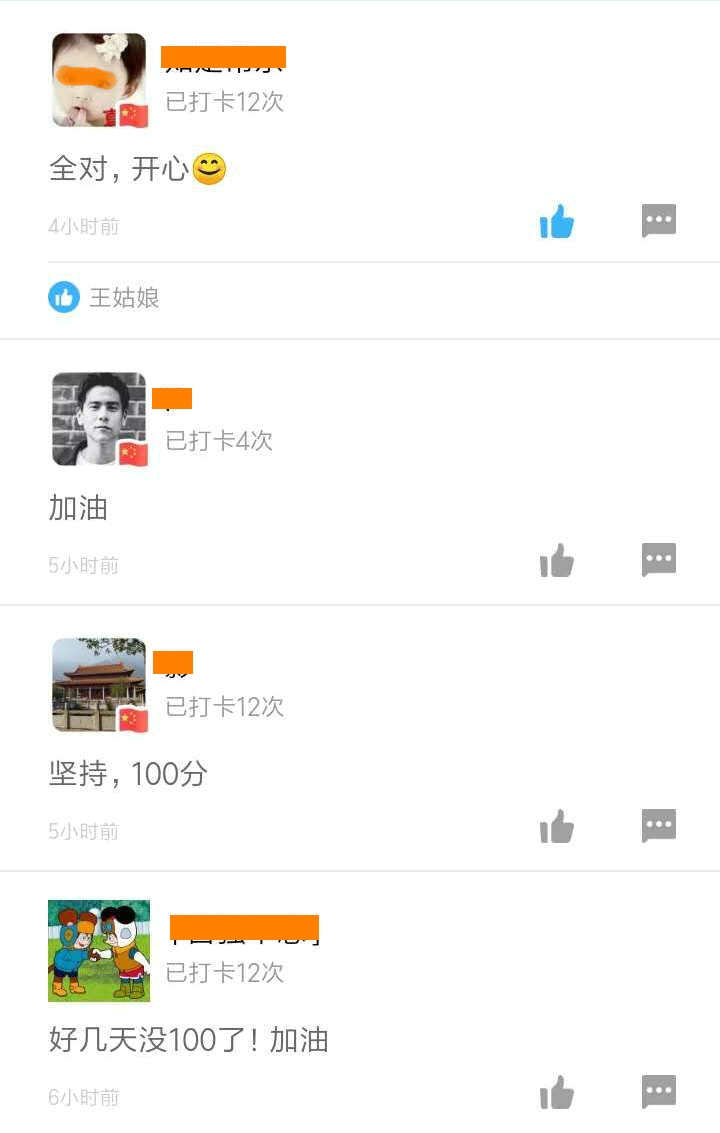Open comments on the 加油 post
The image size is (720, 1133).
tap(659, 560)
